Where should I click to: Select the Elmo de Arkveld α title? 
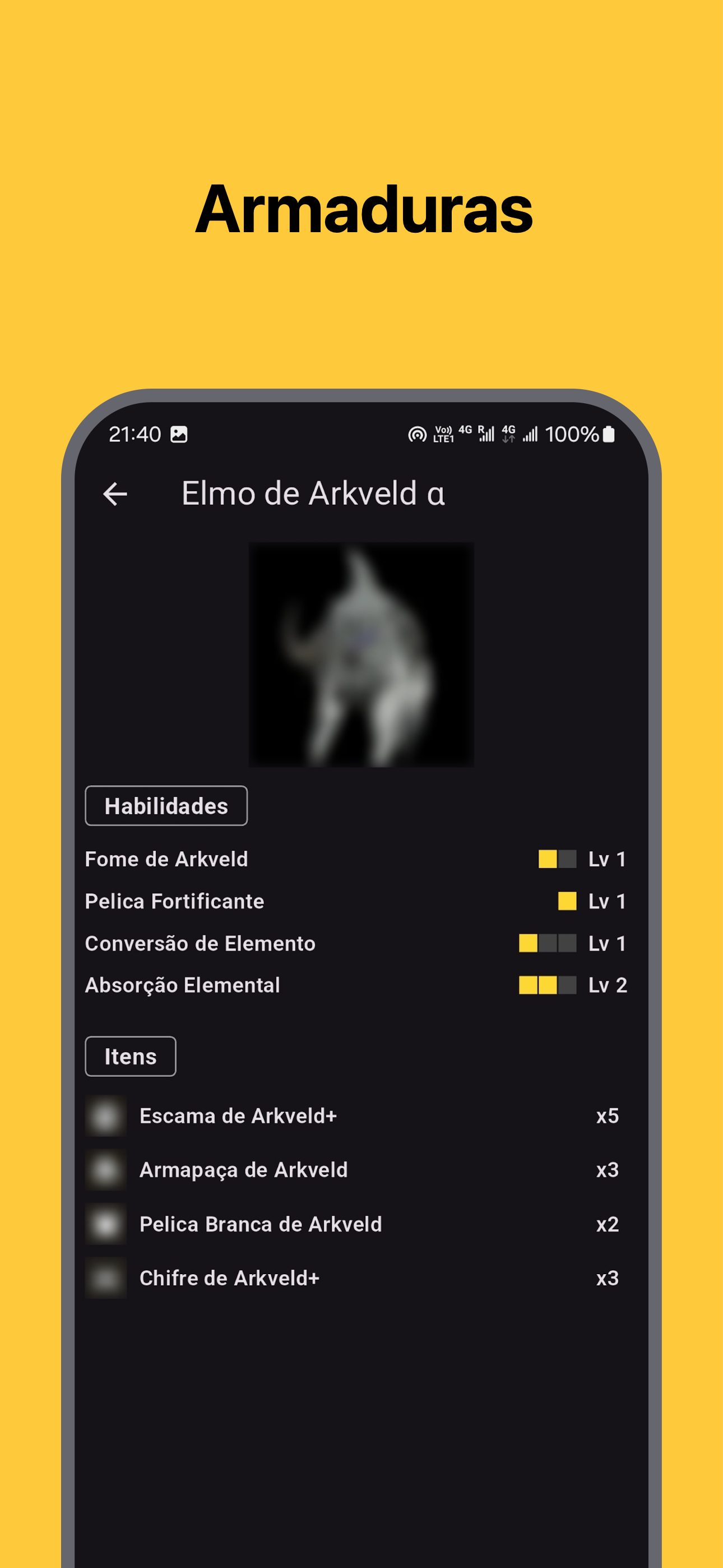[x=313, y=493]
